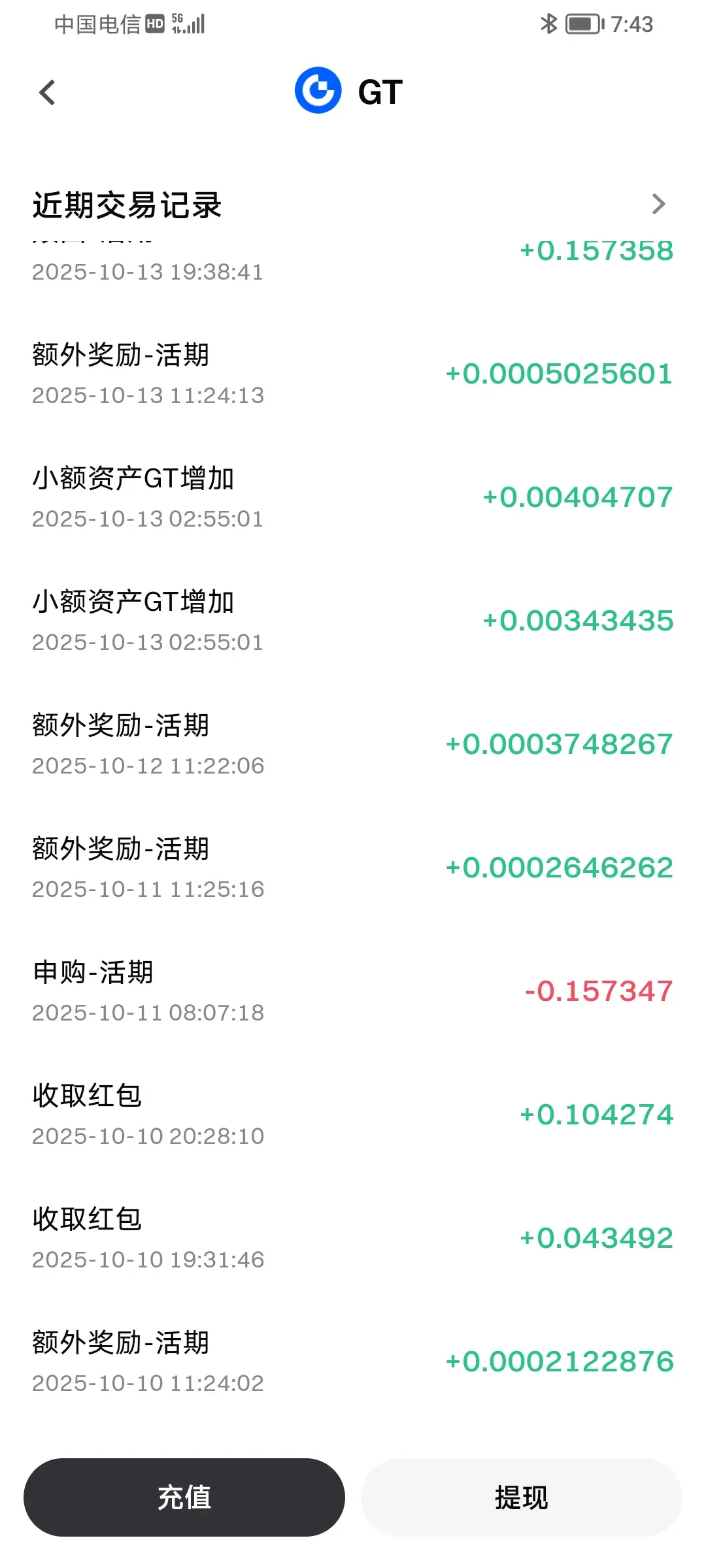Open 额外奖励-活期 record from 2025-10-13 11:24:13
706x1568 pixels.
[x=353, y=374]
